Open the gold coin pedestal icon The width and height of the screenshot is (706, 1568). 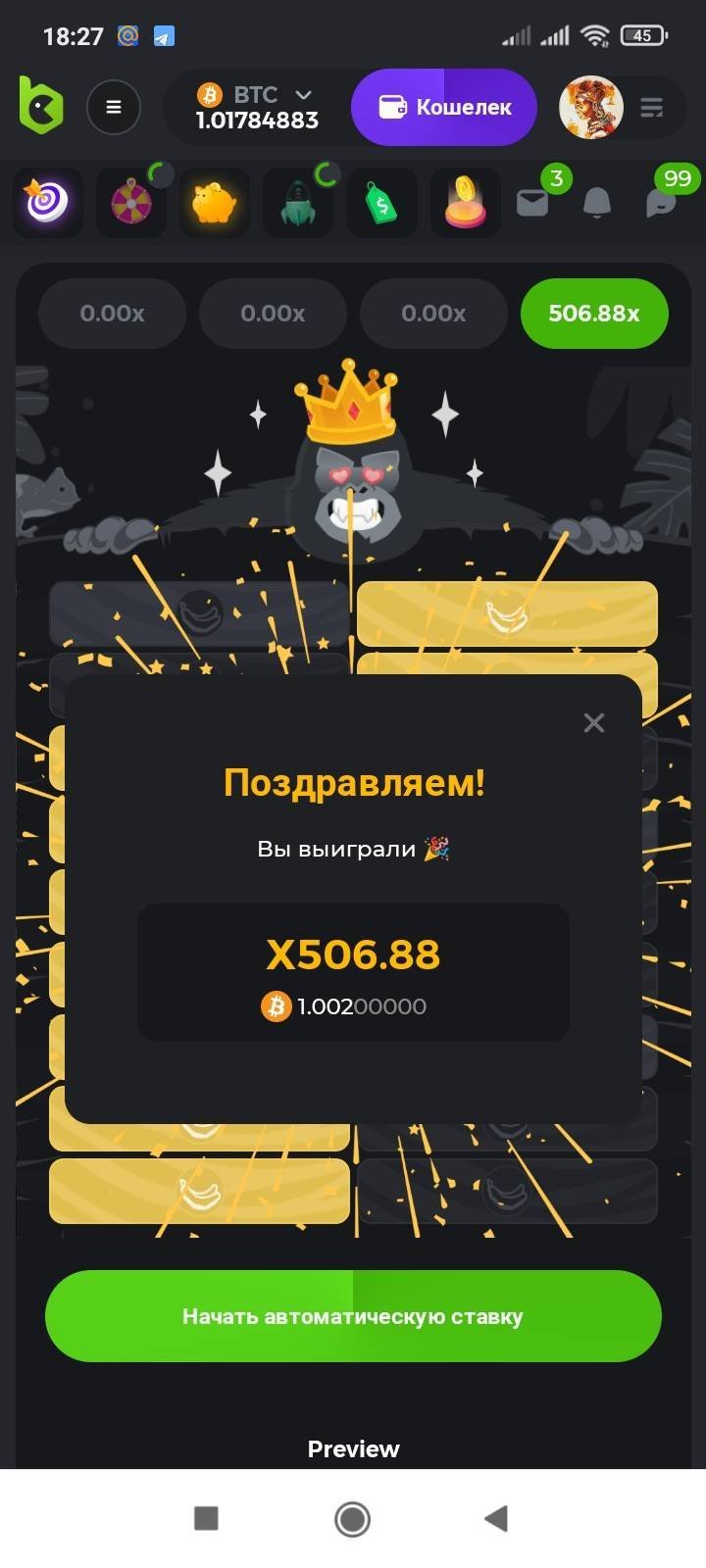[466, 202]
